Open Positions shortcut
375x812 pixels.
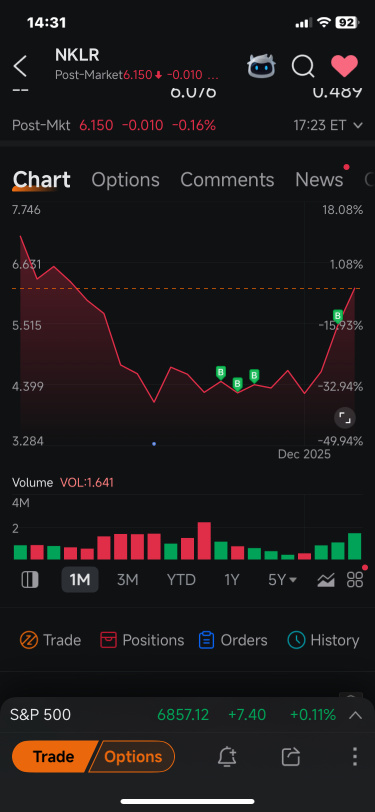tap(142, 641)
